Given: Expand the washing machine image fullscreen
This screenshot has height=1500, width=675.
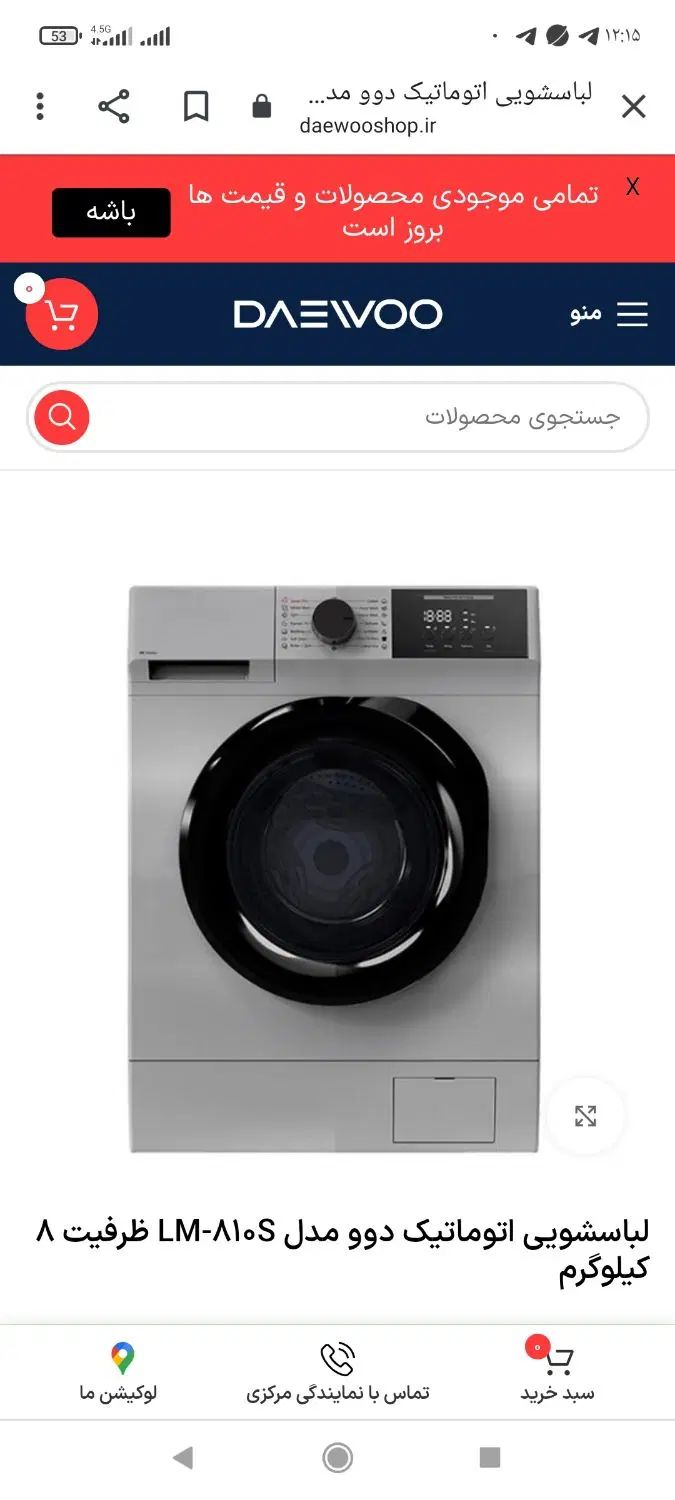Looking at the screenshot, I should pyautogui.click(x=585, y=1116).
